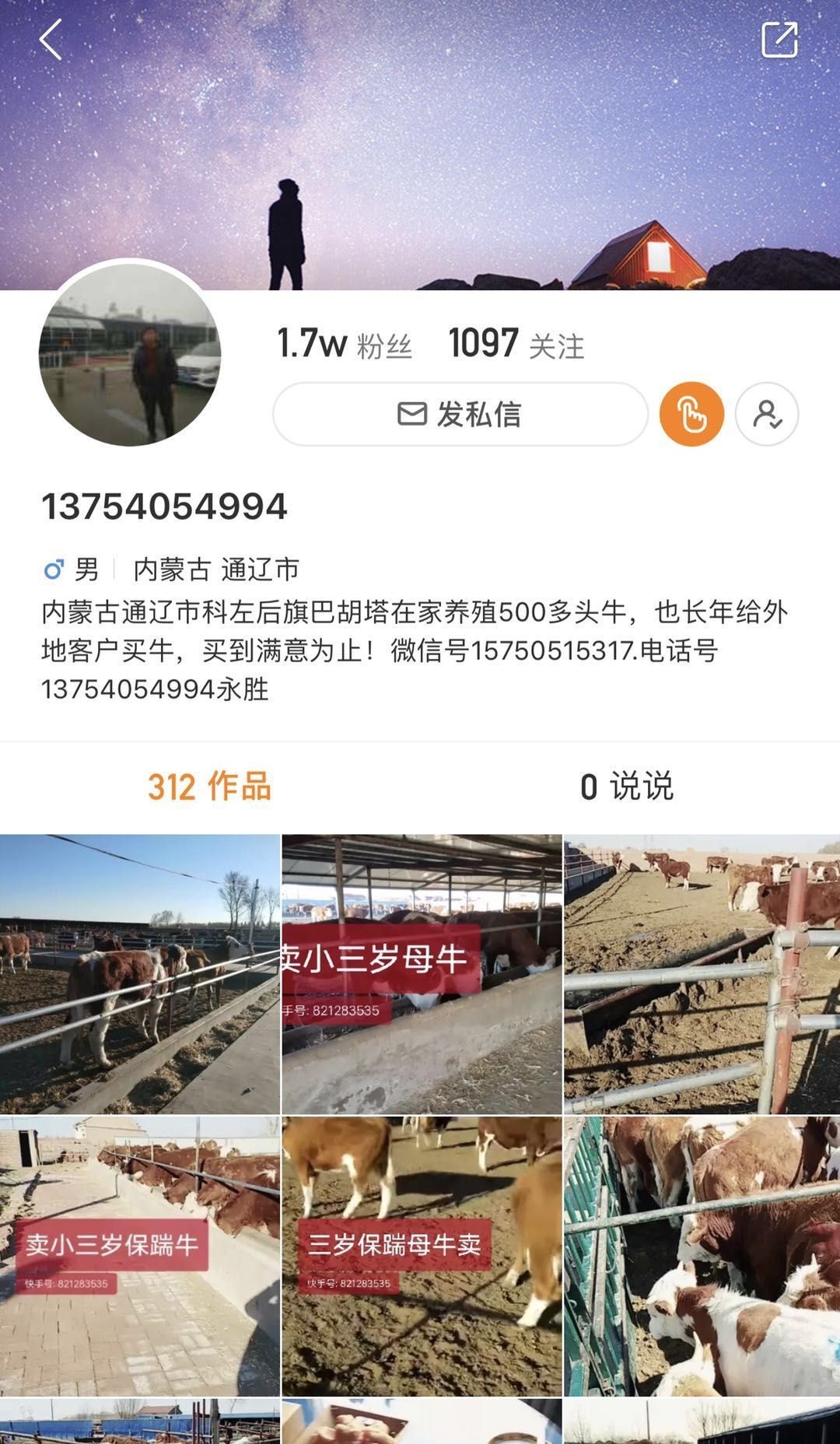
Task: Open the video titled 三岁保踹母牛卖
Action: click(422, 1256)
